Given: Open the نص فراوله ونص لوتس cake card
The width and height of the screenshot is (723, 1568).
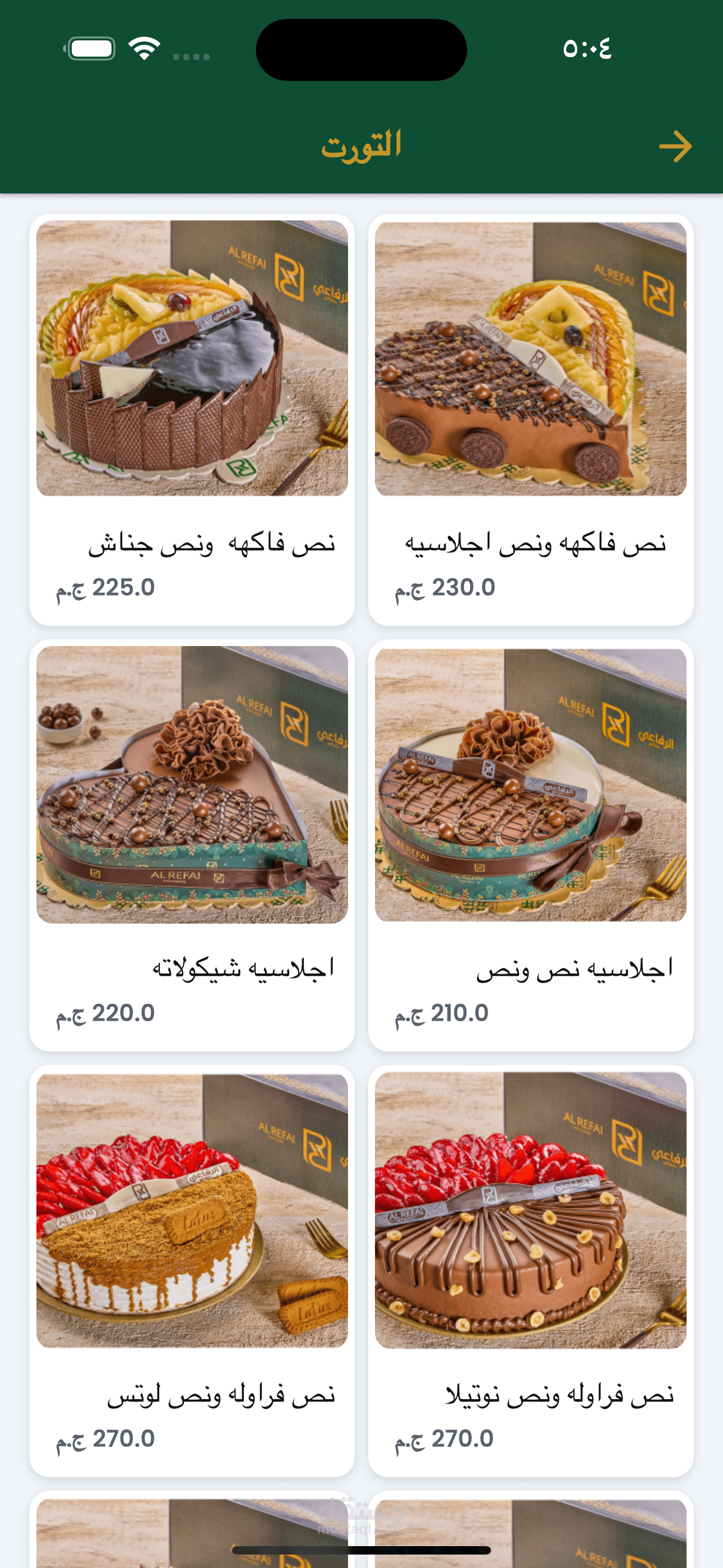Looking at the screenshot, I should coord(192,1270).
